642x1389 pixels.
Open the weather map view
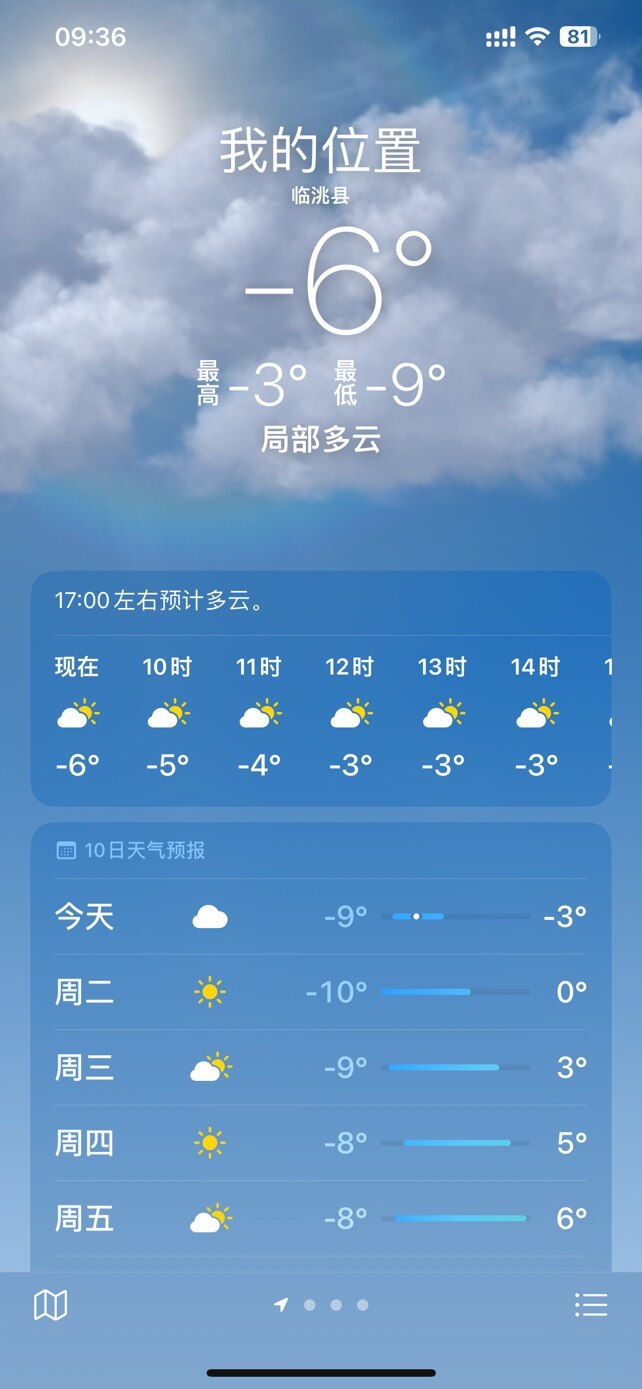(x=50, y=1305)
